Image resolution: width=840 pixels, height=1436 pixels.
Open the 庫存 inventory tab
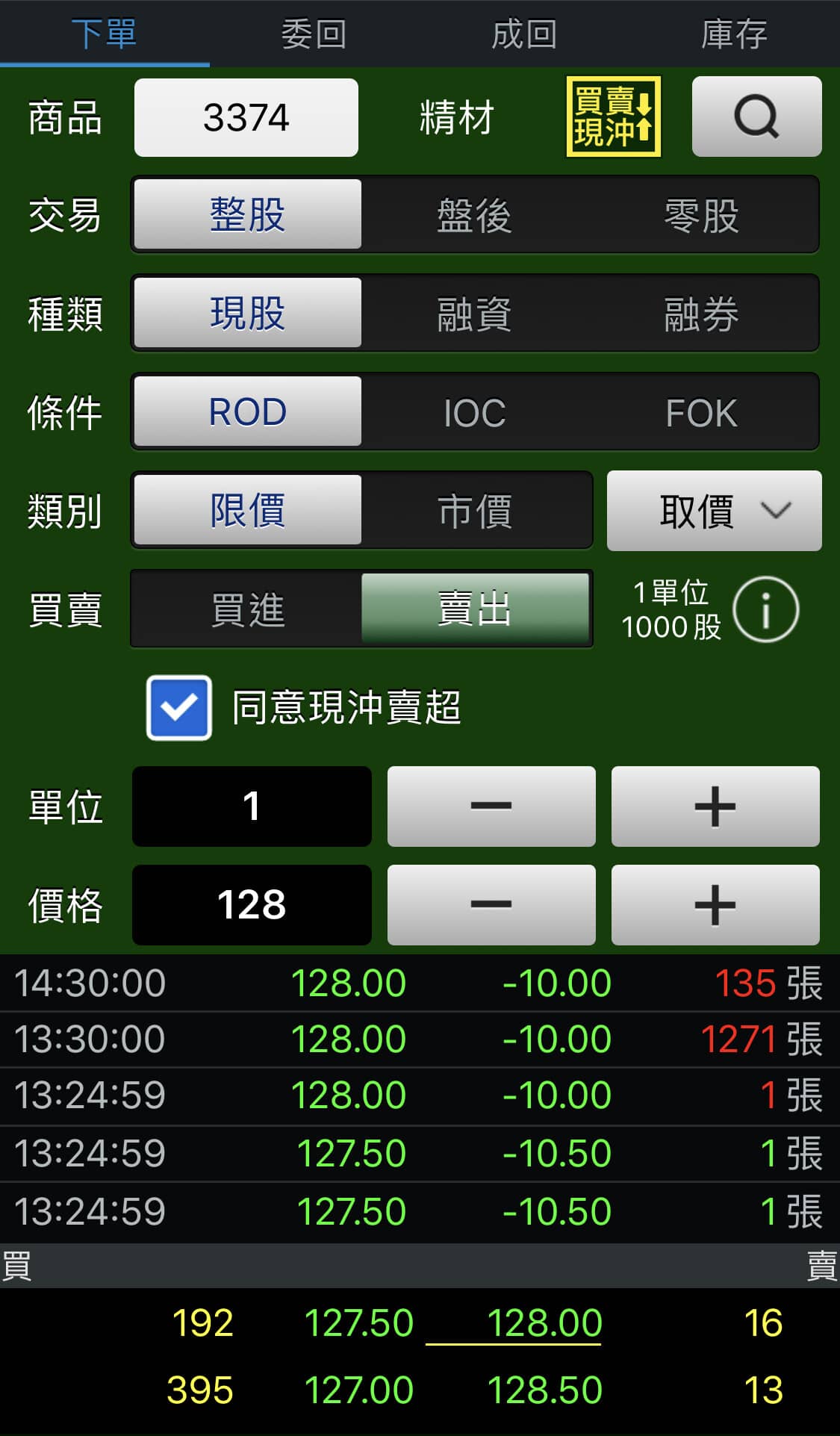point(734,34)
